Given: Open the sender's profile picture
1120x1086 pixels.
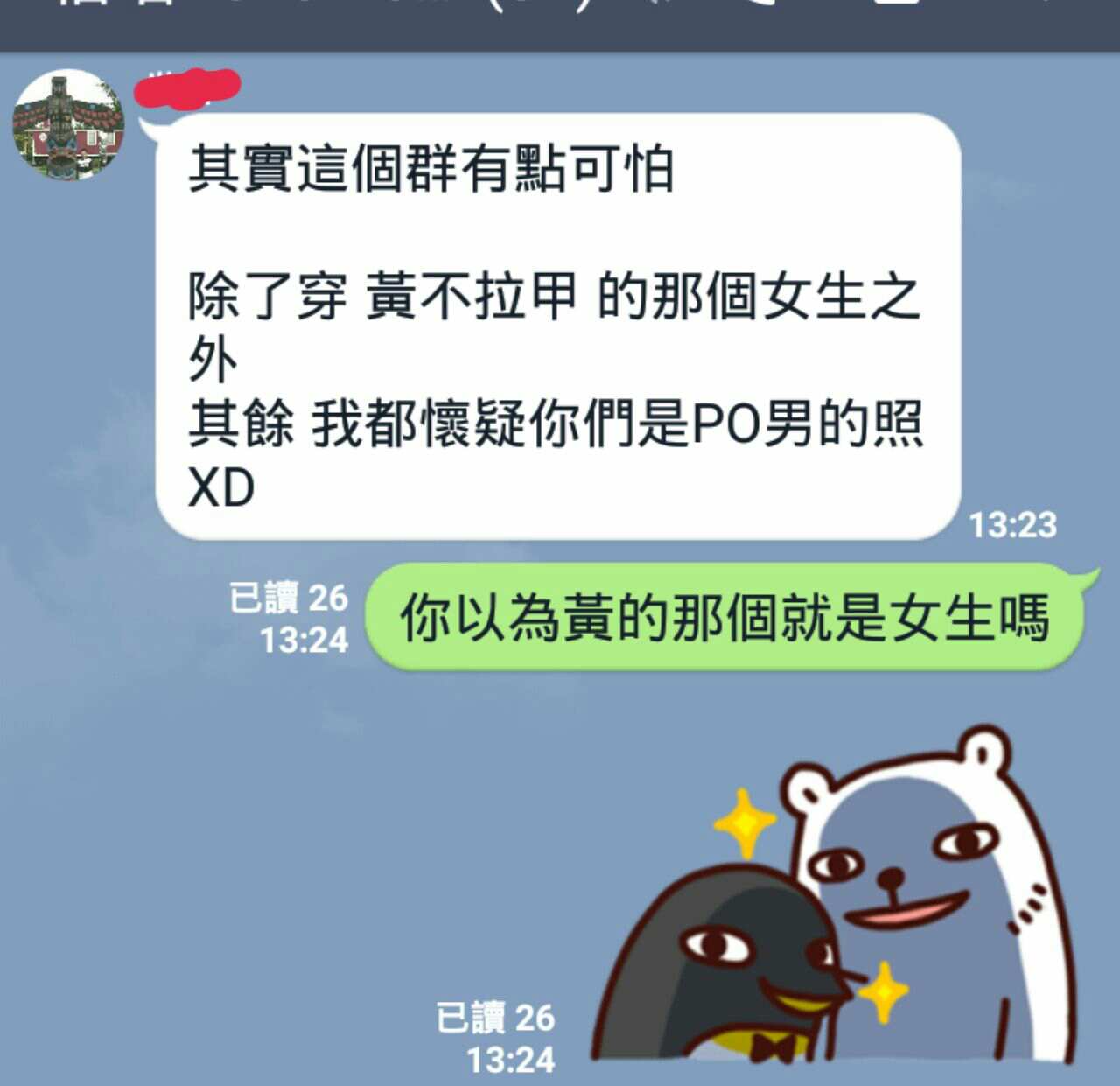Looking at the screenshot, I should (x=67, y=124).
